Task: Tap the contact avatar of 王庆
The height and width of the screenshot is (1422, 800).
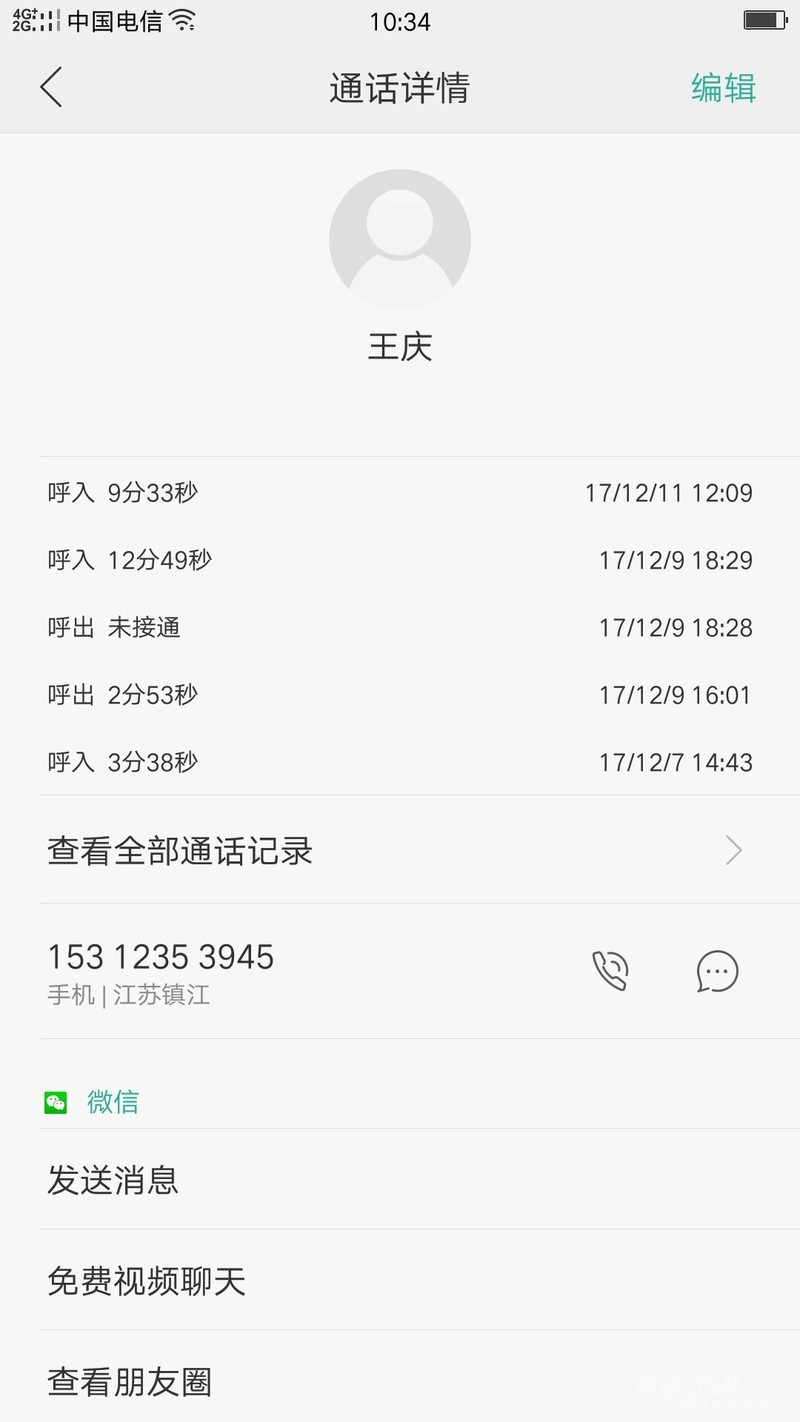Action: coord(400,240)
